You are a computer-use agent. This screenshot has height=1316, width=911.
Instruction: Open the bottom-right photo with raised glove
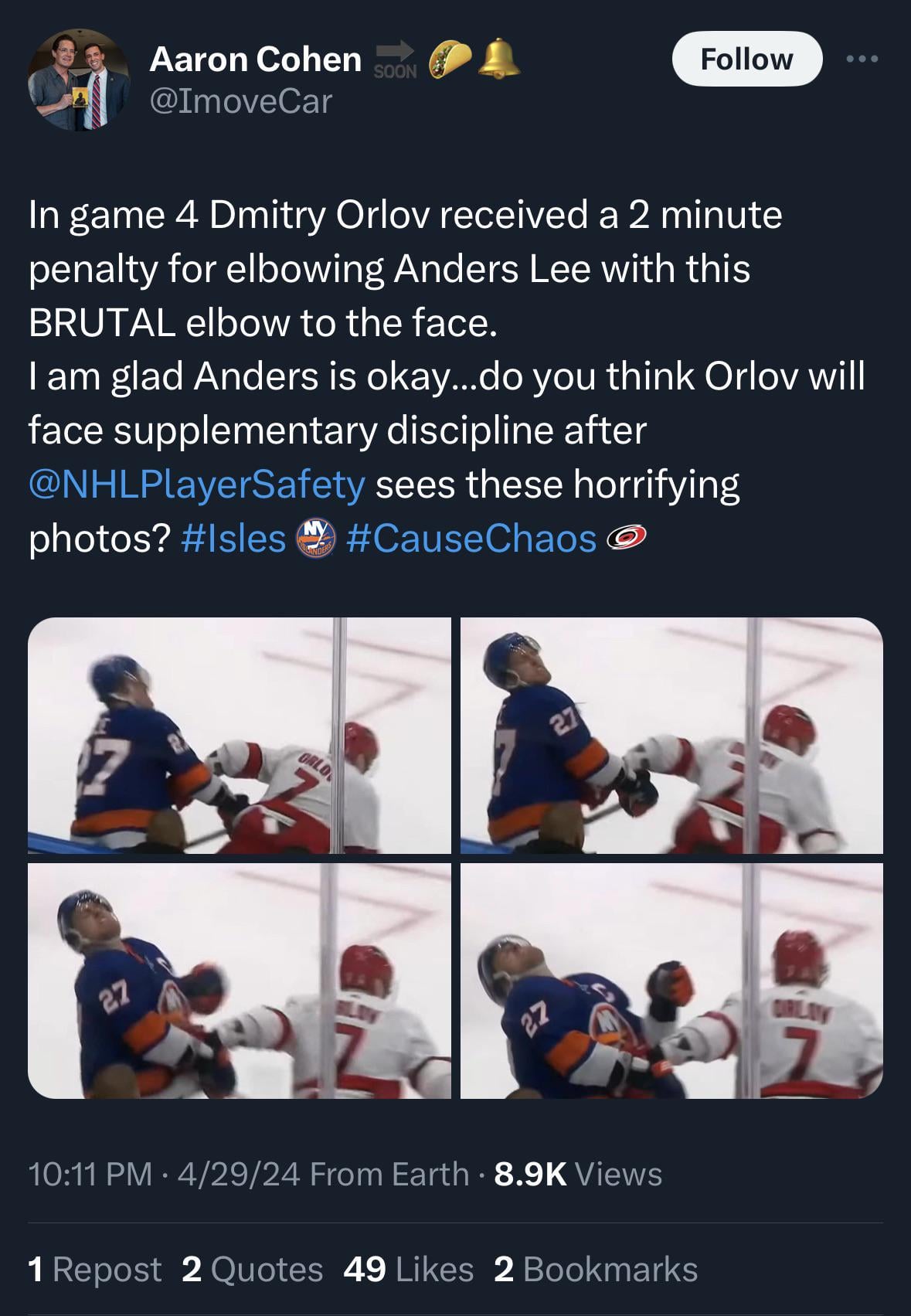[671, 980]
